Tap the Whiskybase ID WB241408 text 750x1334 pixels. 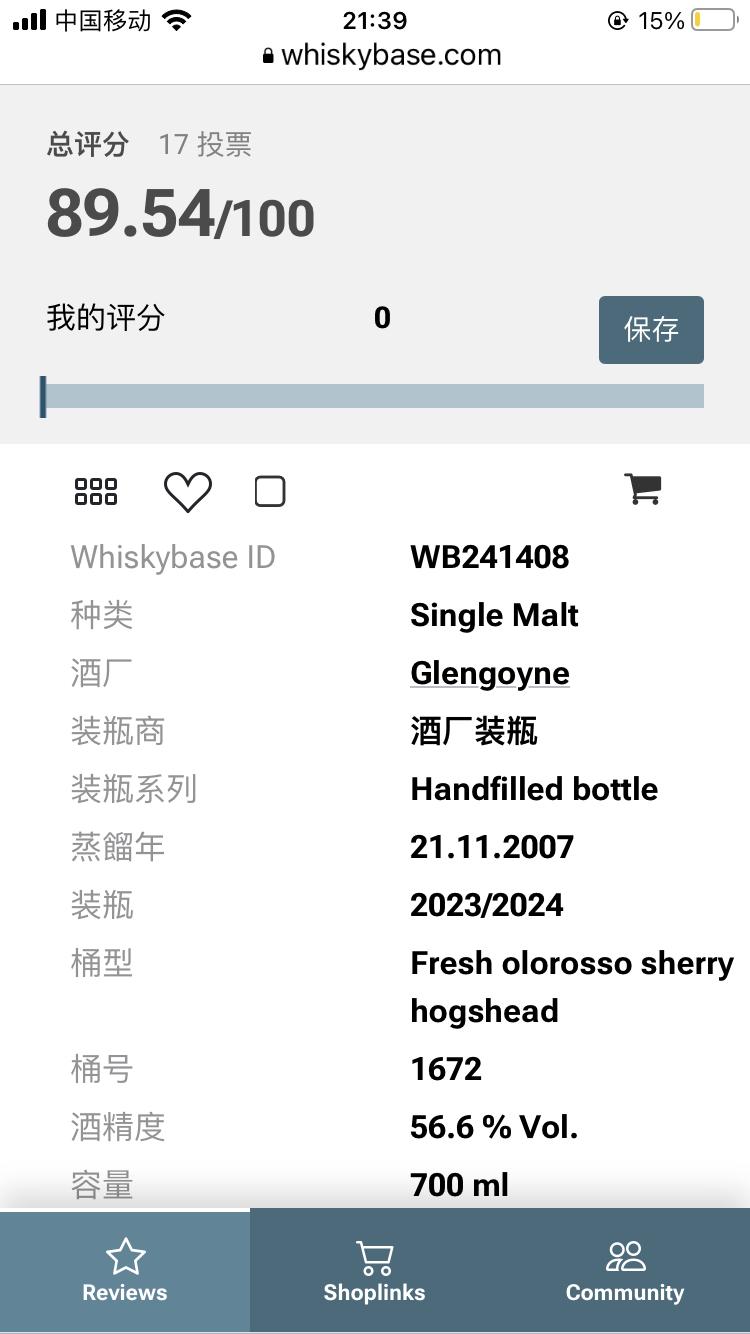(489, 557)
